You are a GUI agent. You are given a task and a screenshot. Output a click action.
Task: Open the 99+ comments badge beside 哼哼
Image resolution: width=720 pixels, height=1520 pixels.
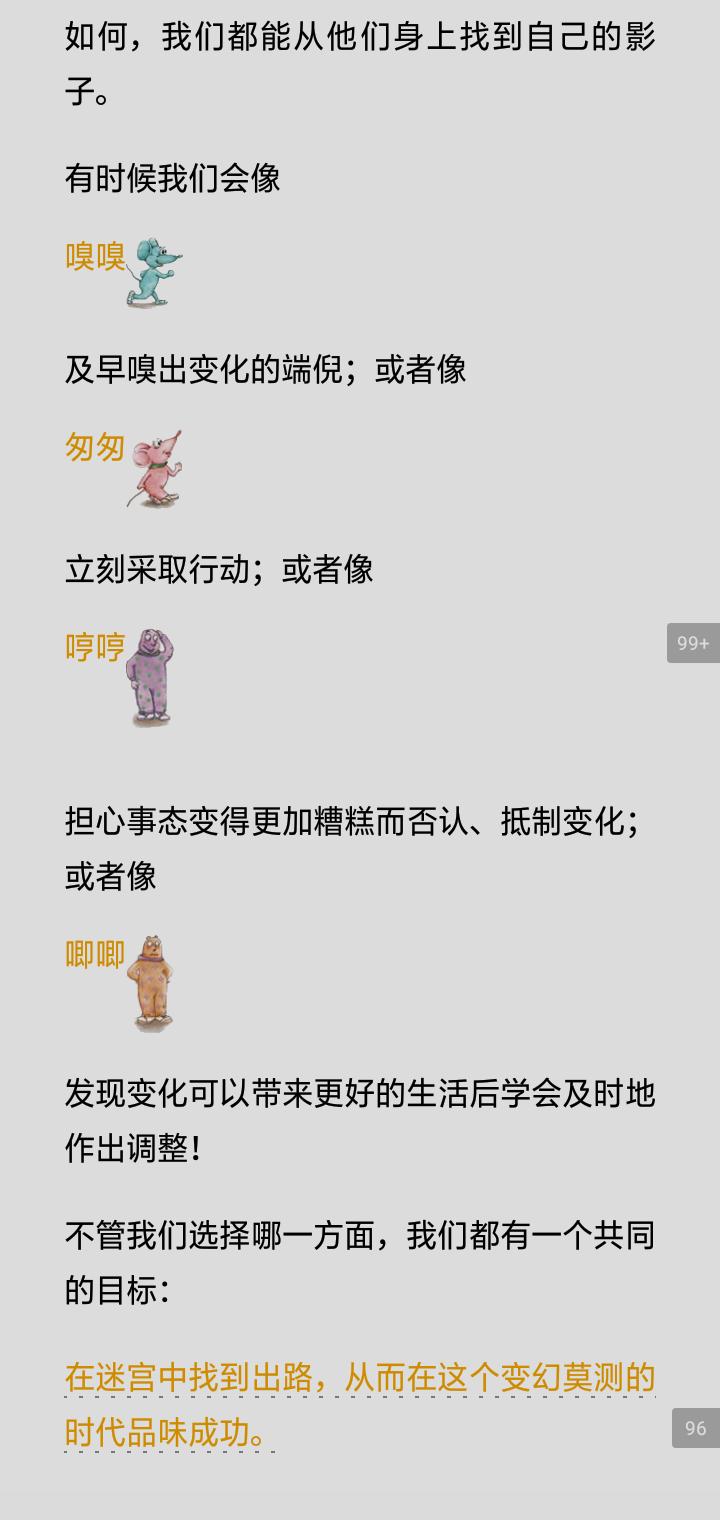(x=694, y=643)
